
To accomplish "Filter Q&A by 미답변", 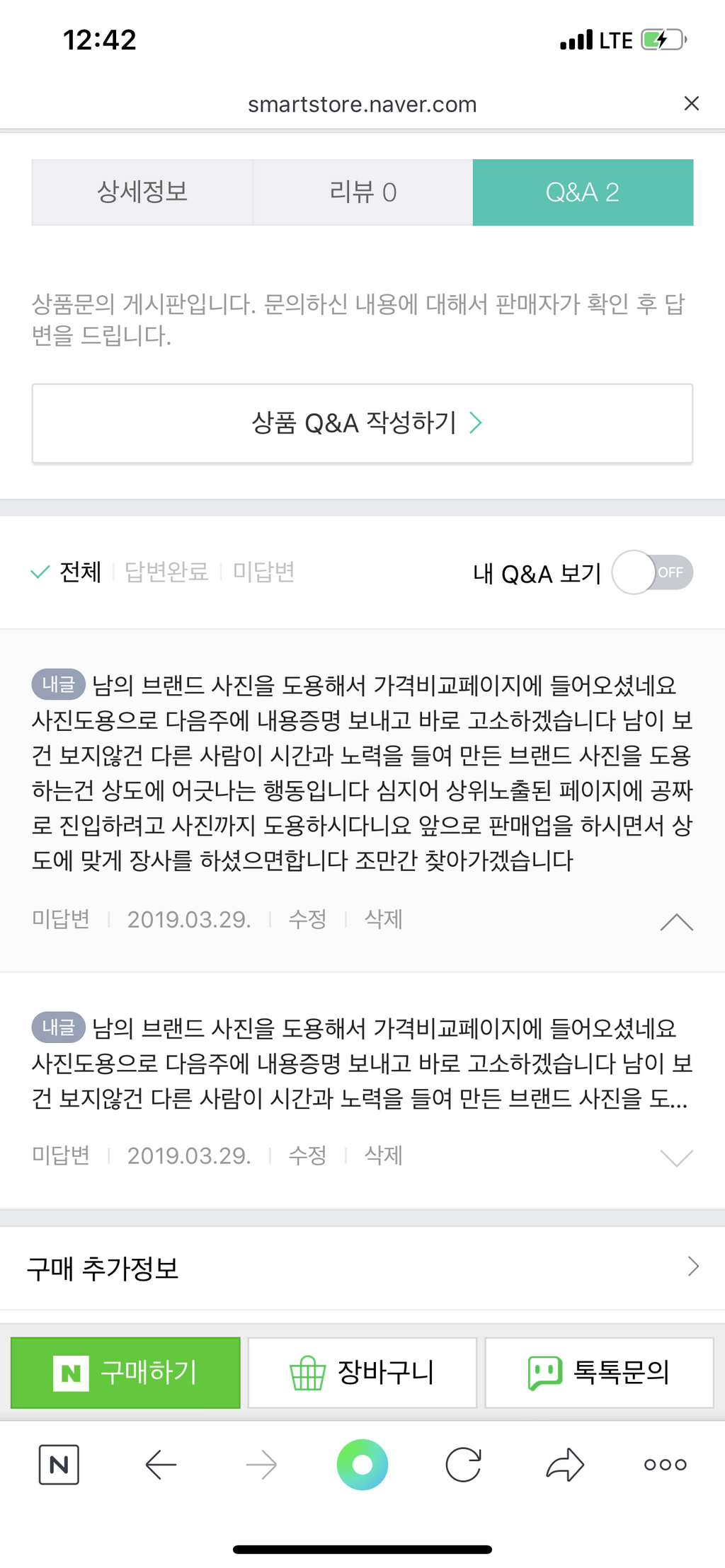I will (x=263, y=572).
